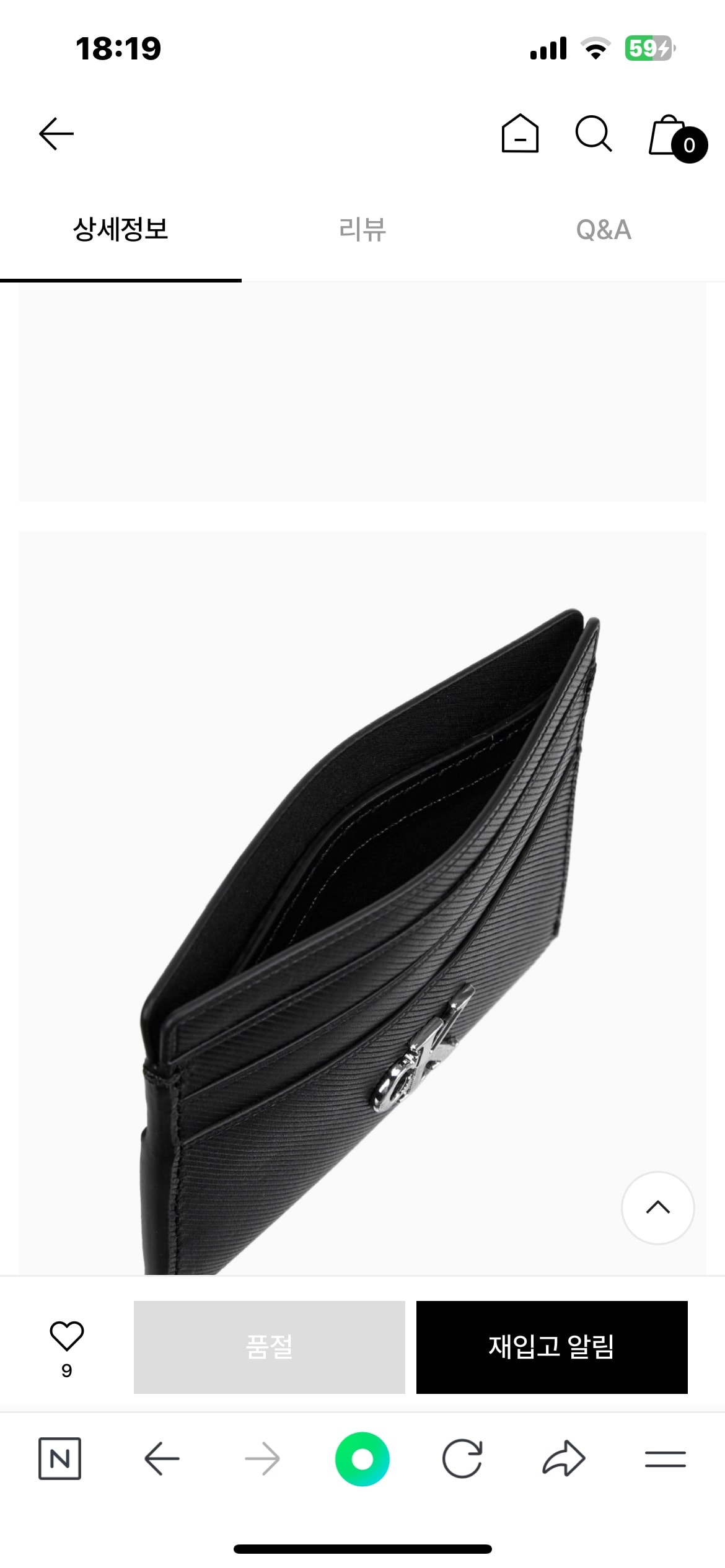This screenshot has width=725, height=1568.
Task: Open the browser menu with two lines
Action: coord(665,1459)
